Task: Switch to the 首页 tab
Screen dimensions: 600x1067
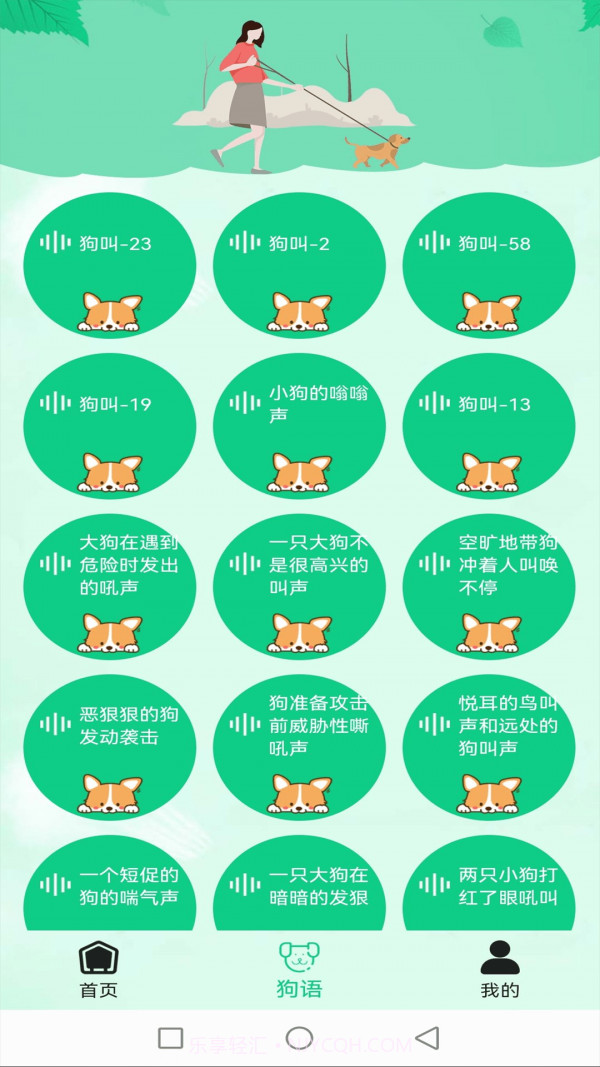Action: (x=99, y=970)
